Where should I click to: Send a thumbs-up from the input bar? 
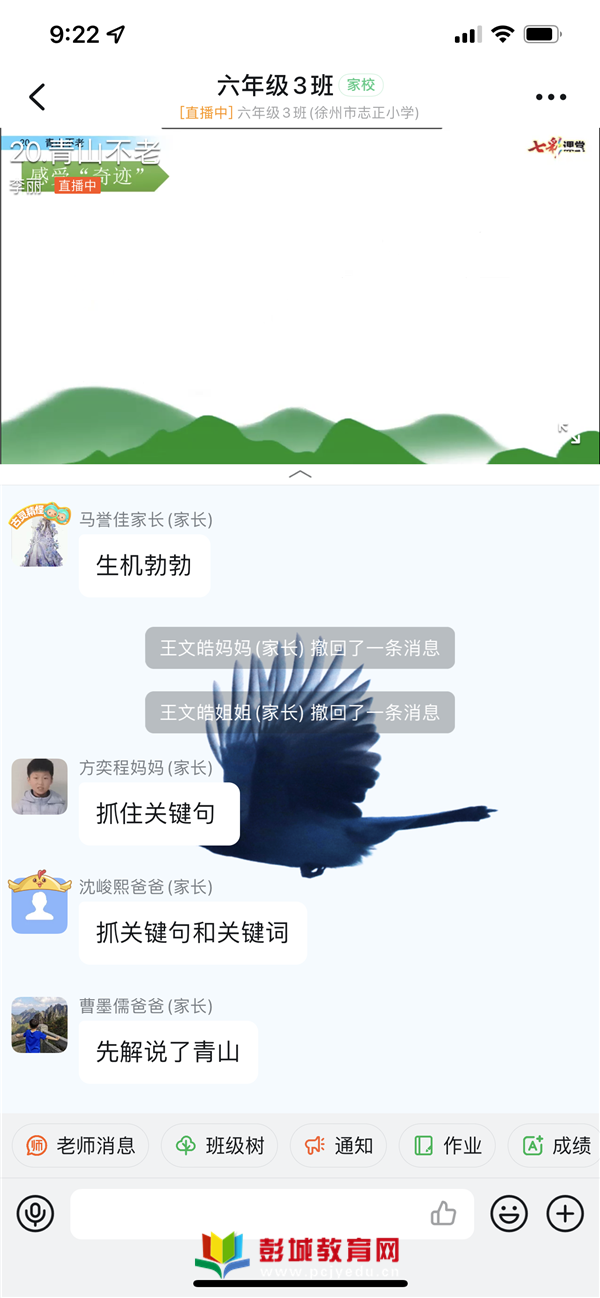tap(443, 1214)
